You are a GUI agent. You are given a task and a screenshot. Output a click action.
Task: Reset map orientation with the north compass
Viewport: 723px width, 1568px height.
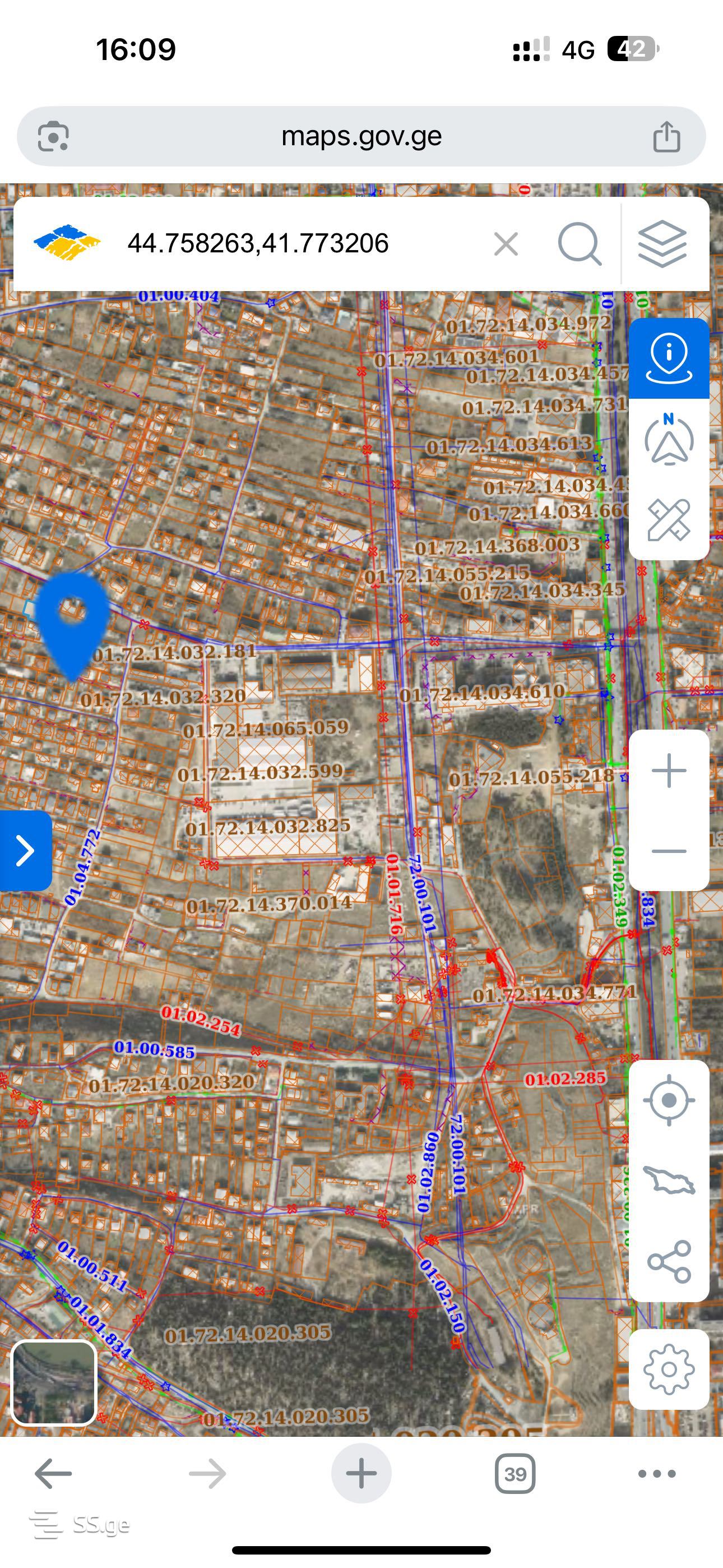click(668, 440)
